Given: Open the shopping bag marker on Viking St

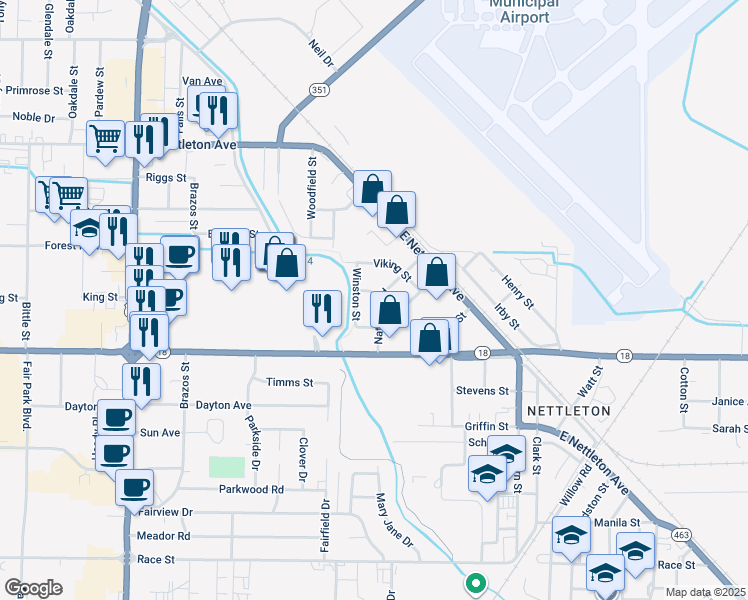Looking at the screenshot, I should click(x=437, y=271).
